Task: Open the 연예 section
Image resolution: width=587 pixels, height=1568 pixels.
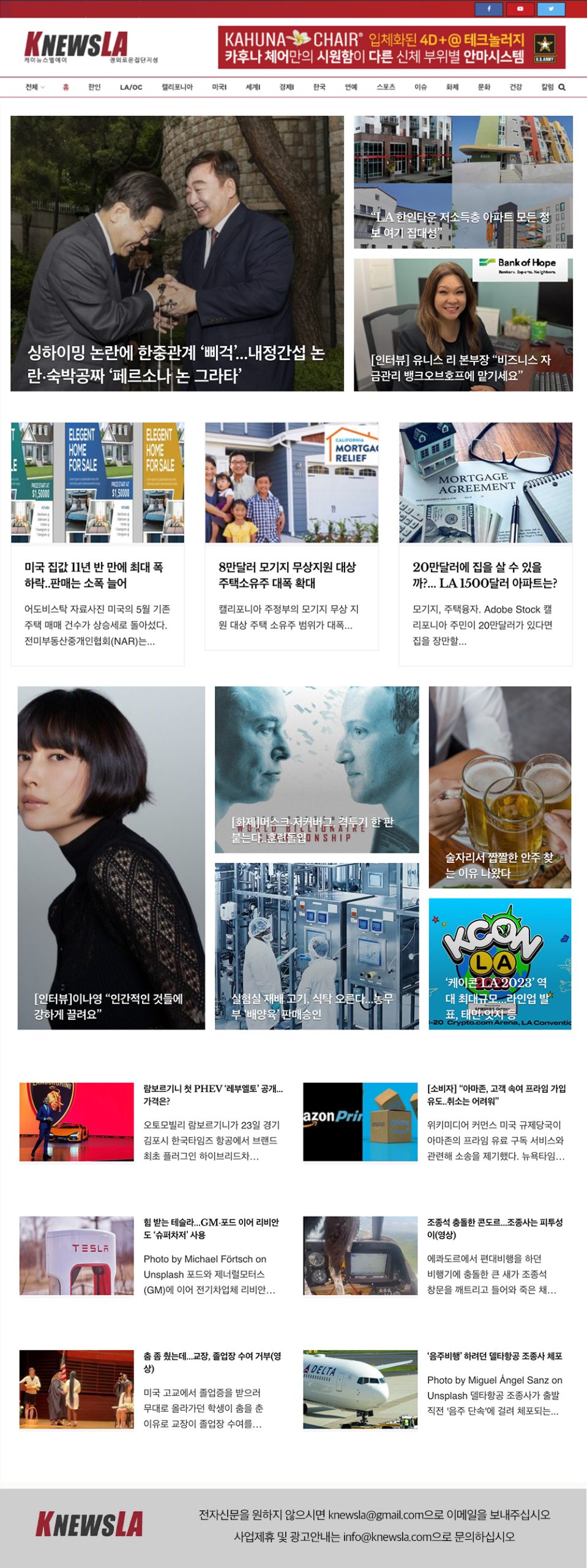Action: 351,88
